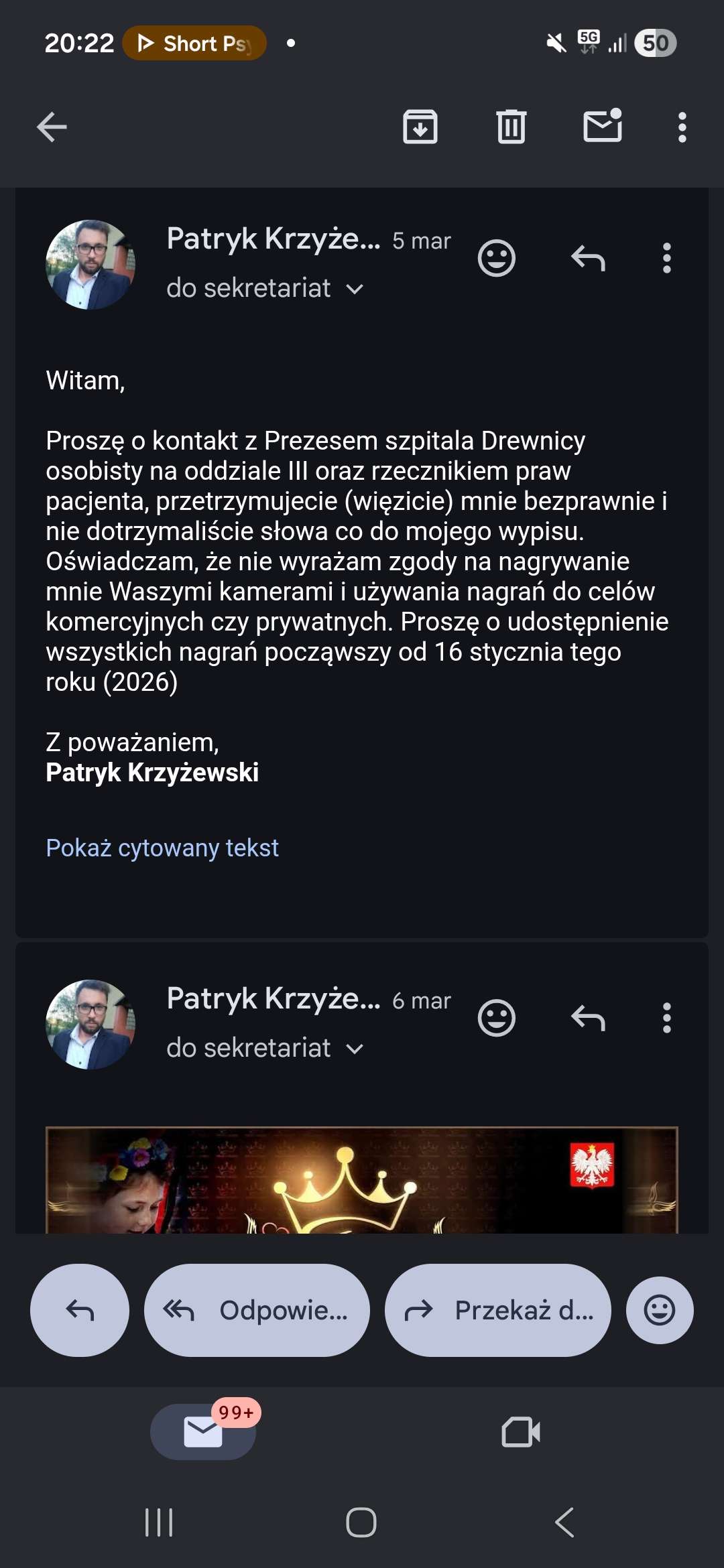724x1568 pixels.
Task: Add emoji reaction to the 6 mar message
Action: [x=496, y=1018]
